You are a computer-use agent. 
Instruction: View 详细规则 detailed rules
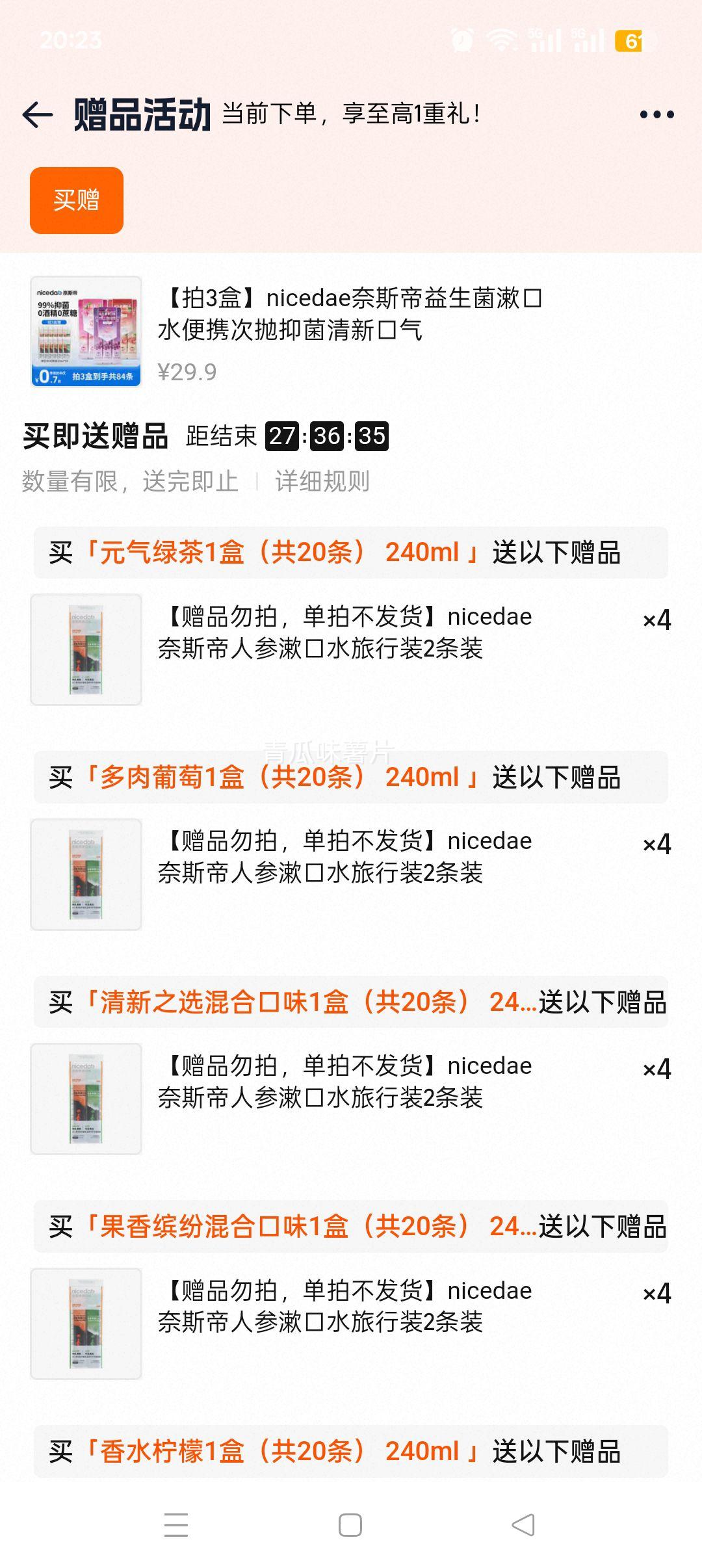[322, 482]
